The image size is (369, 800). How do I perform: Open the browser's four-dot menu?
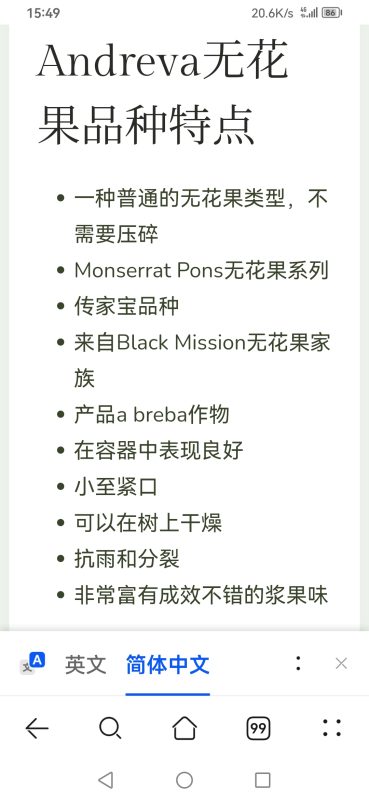click(x=332, y=728)
